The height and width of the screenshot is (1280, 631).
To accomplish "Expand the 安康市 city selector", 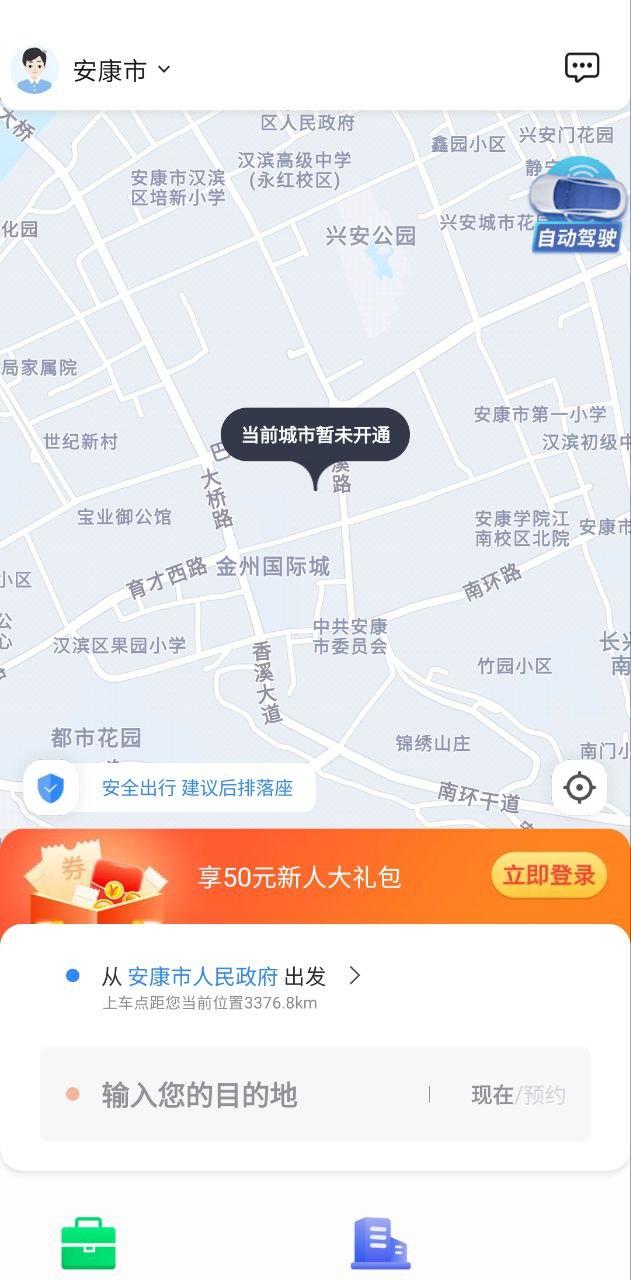I will tap(122, 70).
